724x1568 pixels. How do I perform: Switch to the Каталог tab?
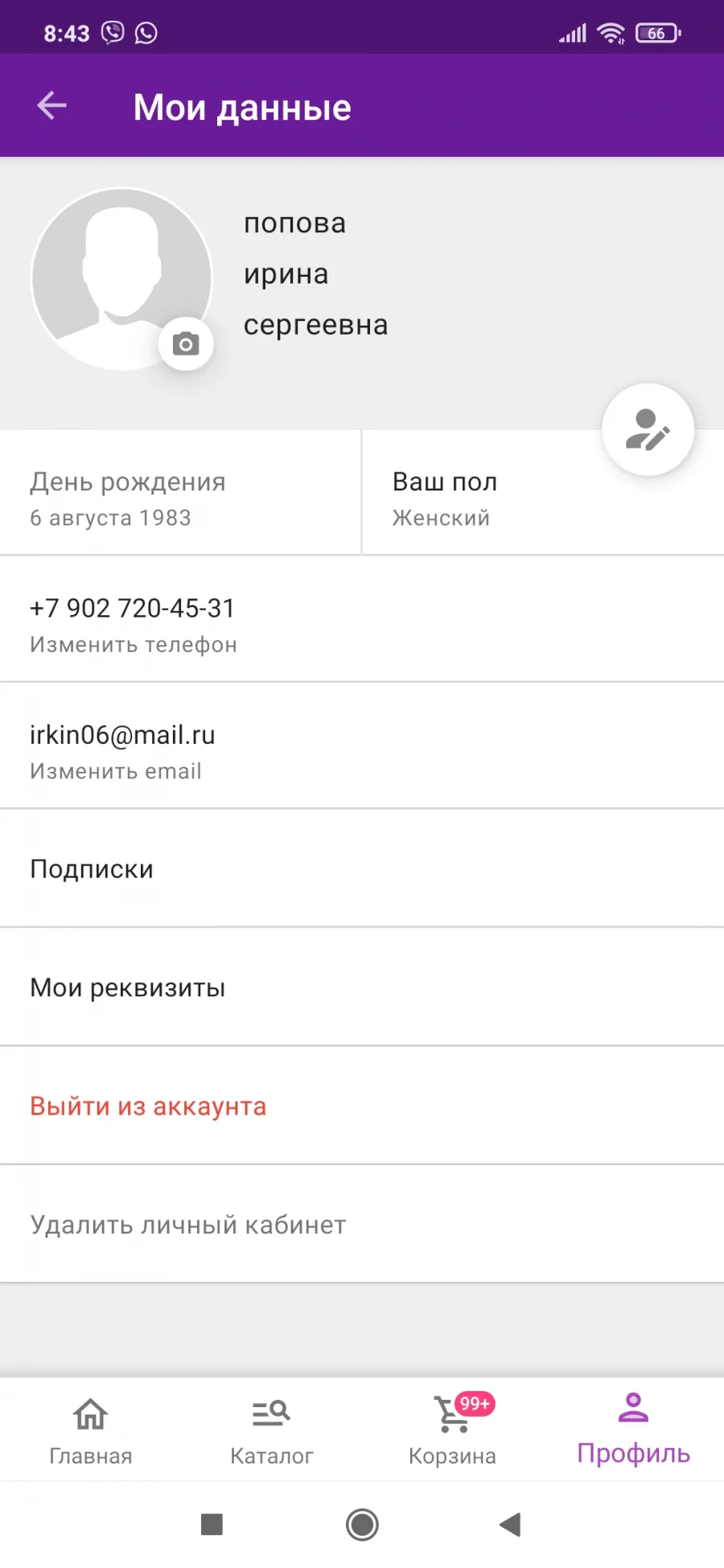[272, 1430]
